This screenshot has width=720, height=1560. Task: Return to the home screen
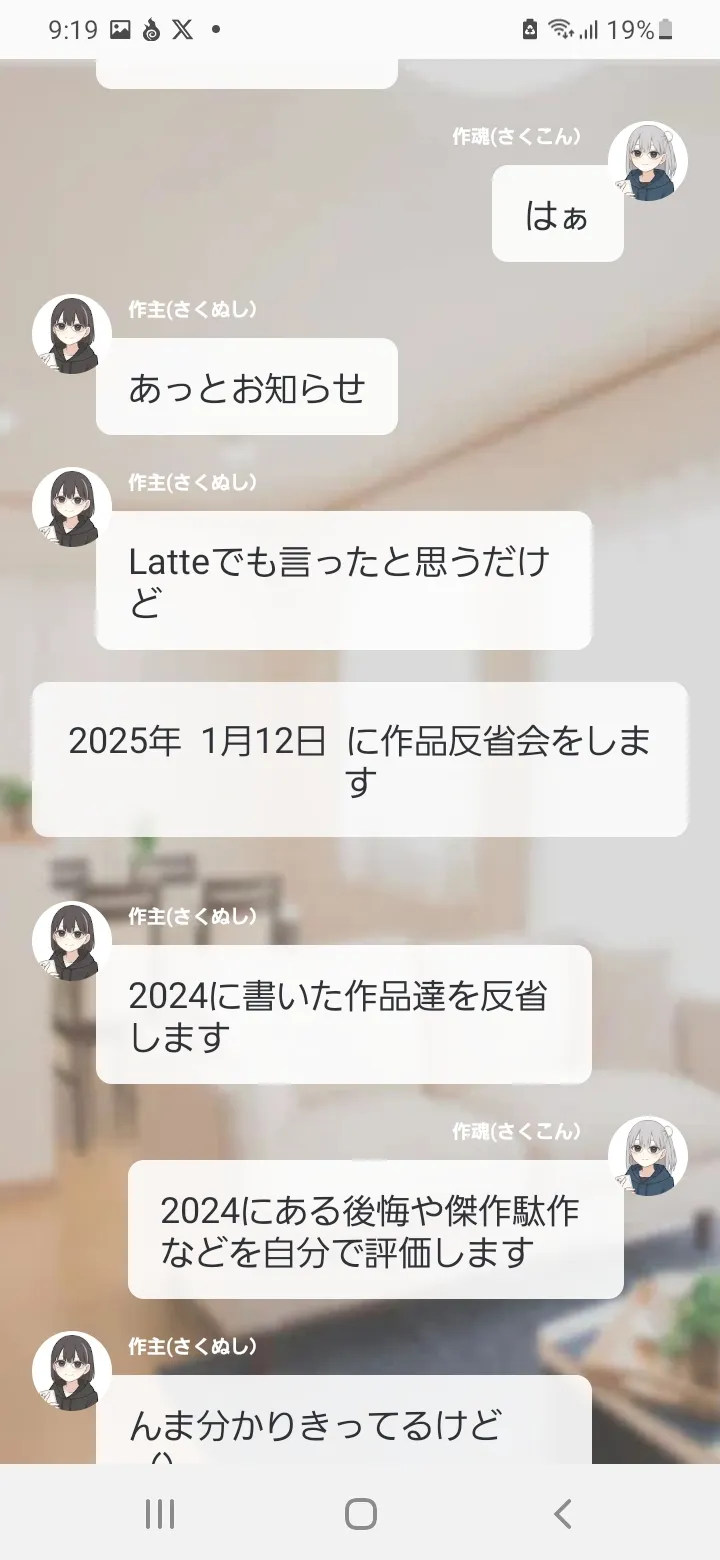[x=360, y=1513]
